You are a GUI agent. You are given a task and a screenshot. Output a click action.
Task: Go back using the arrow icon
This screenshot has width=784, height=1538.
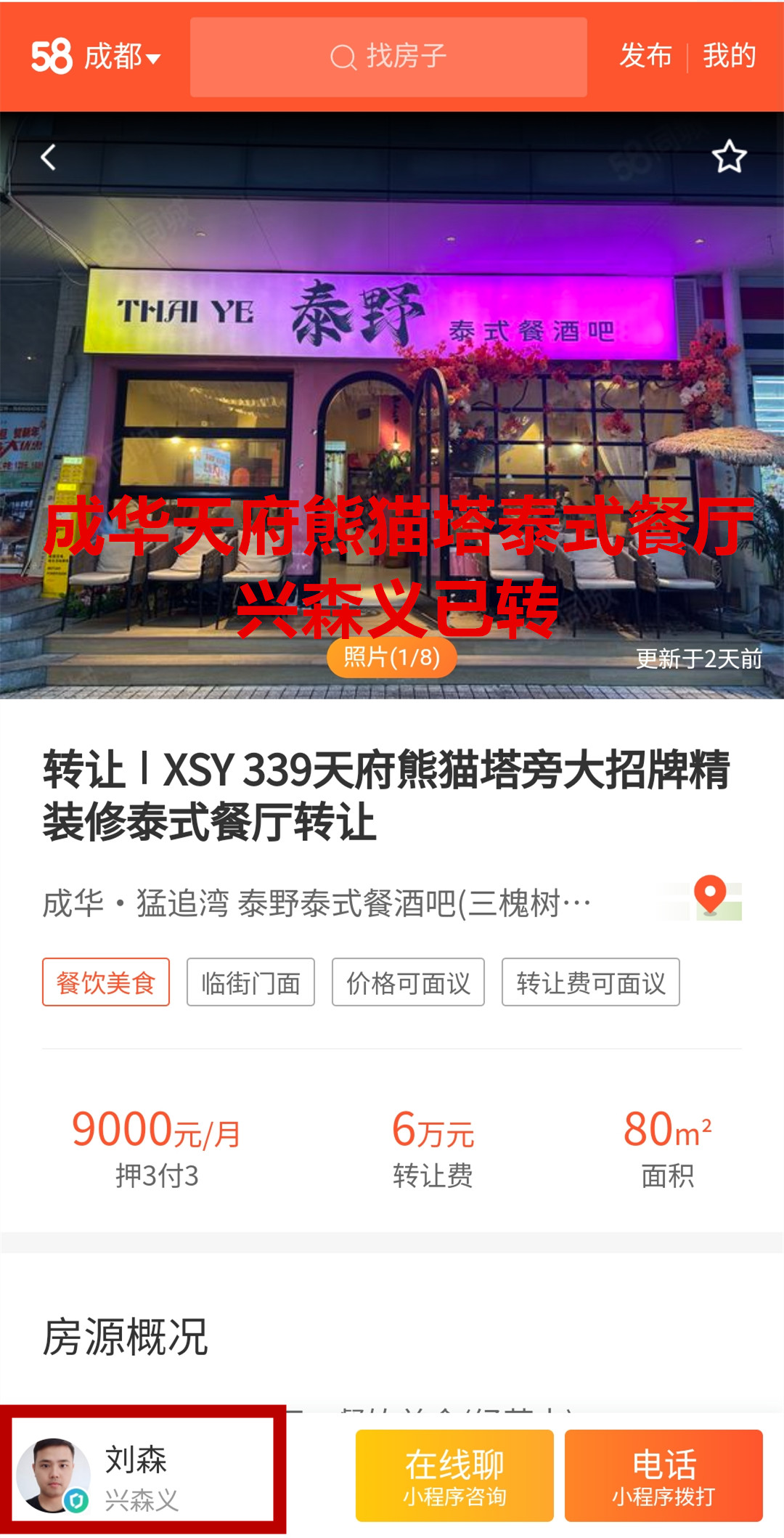49,157
